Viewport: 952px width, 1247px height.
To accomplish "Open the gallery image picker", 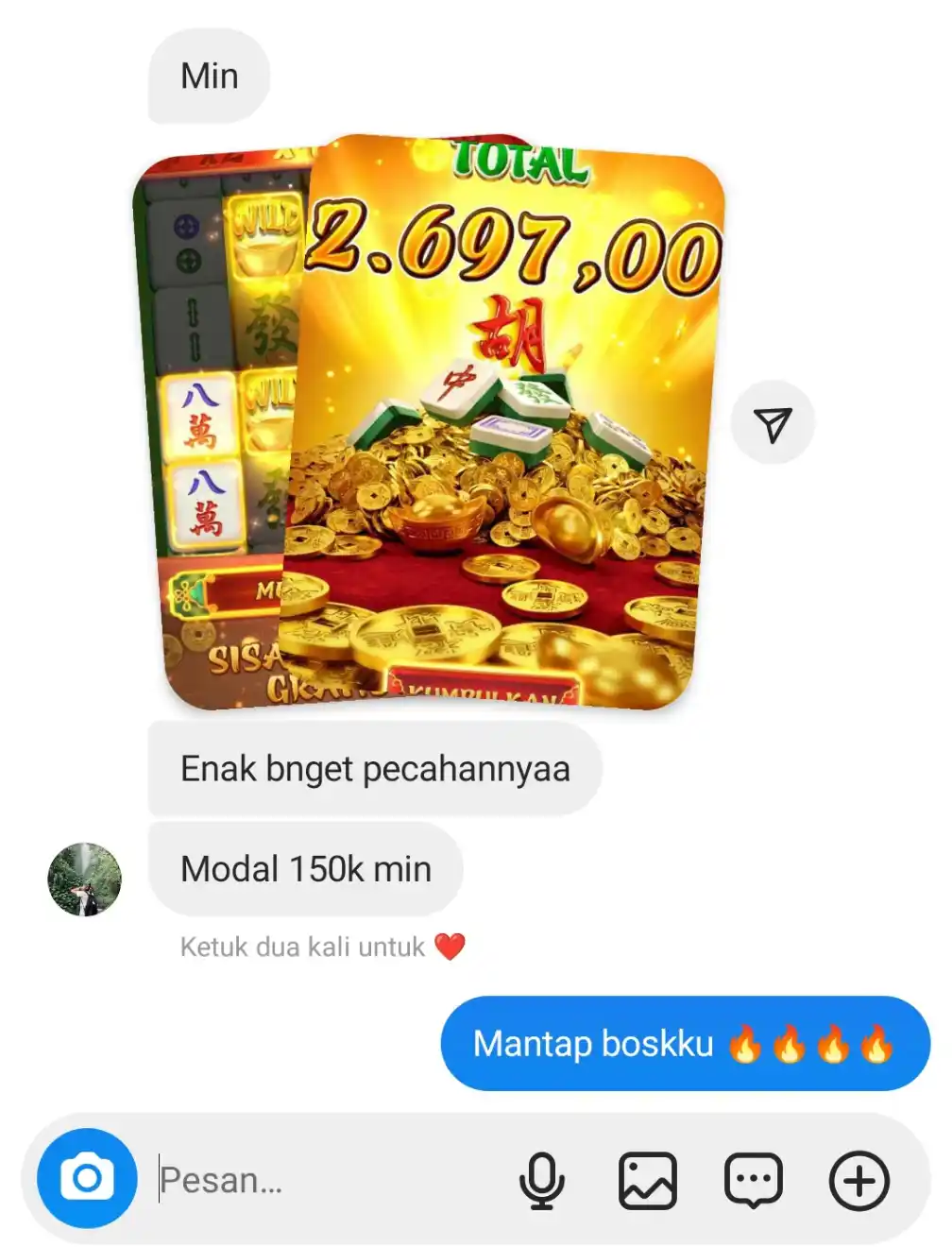I will tap(647, 1180).
